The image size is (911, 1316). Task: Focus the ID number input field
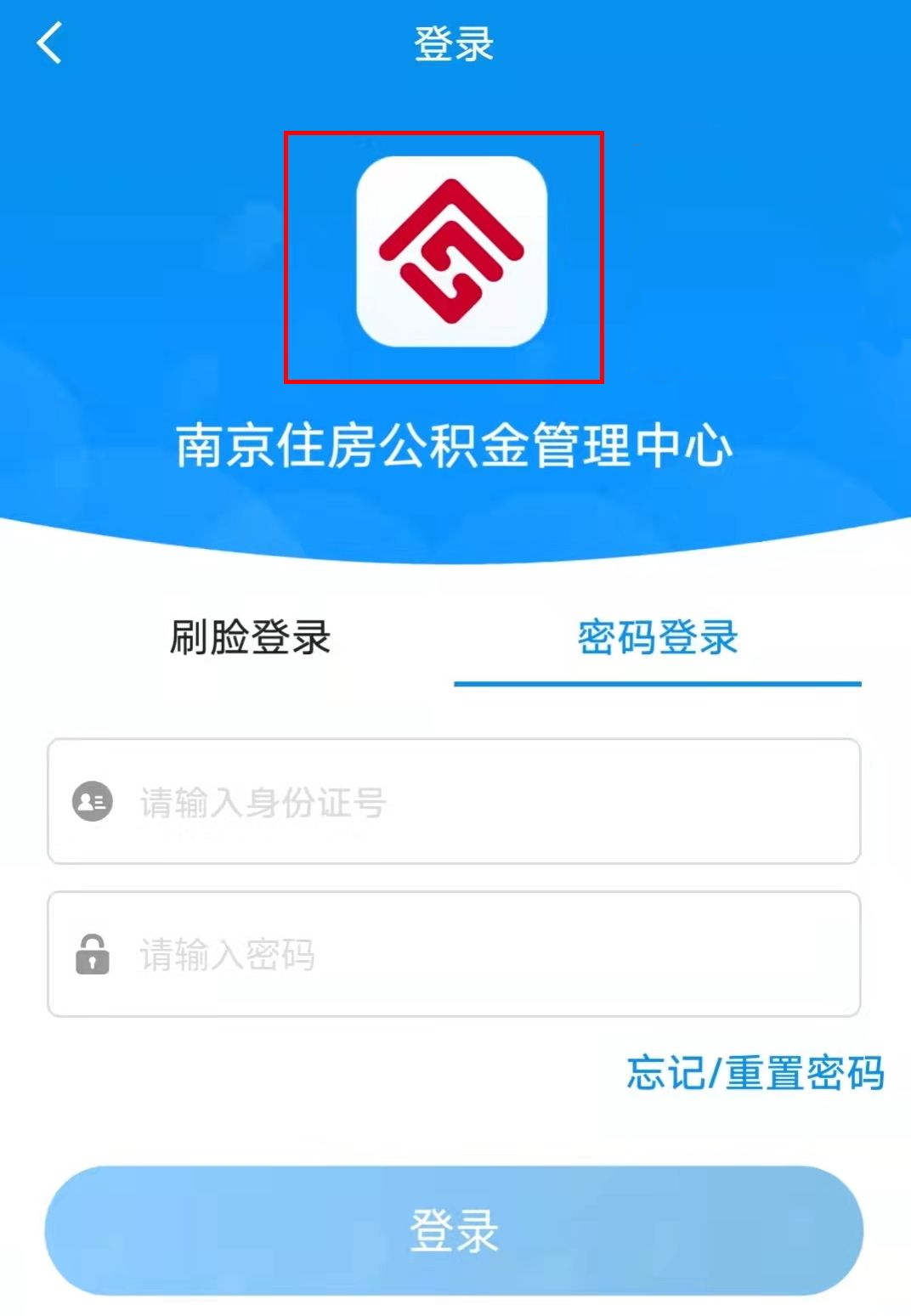476,802
